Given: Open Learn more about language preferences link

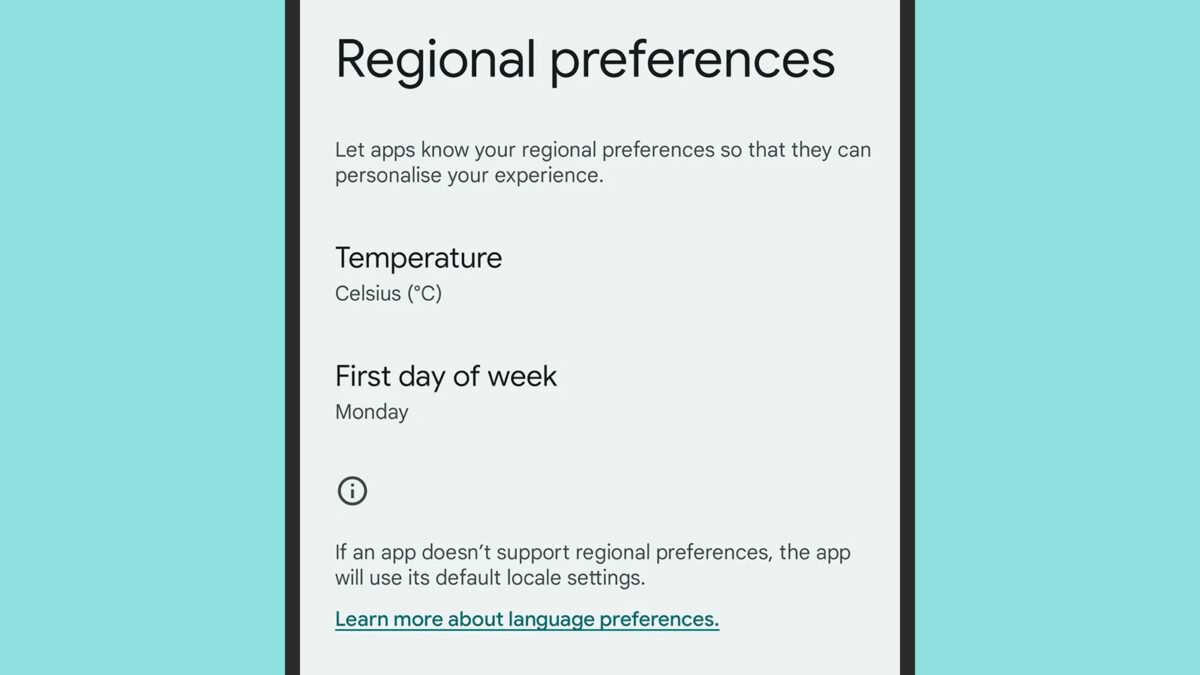Looking at the screenshot, I should [x=526, y=619].
